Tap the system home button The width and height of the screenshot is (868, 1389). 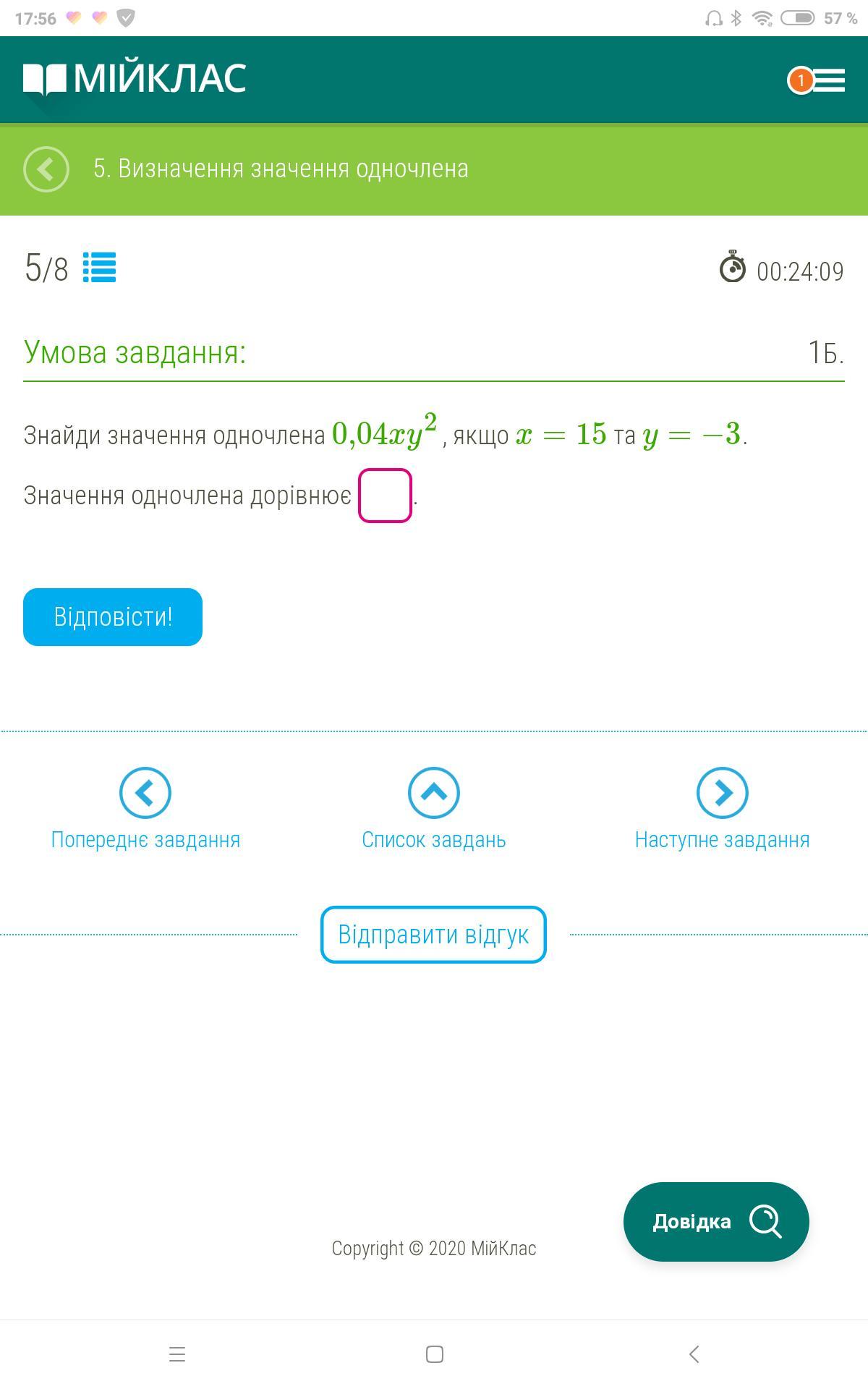pos(434,1354)
